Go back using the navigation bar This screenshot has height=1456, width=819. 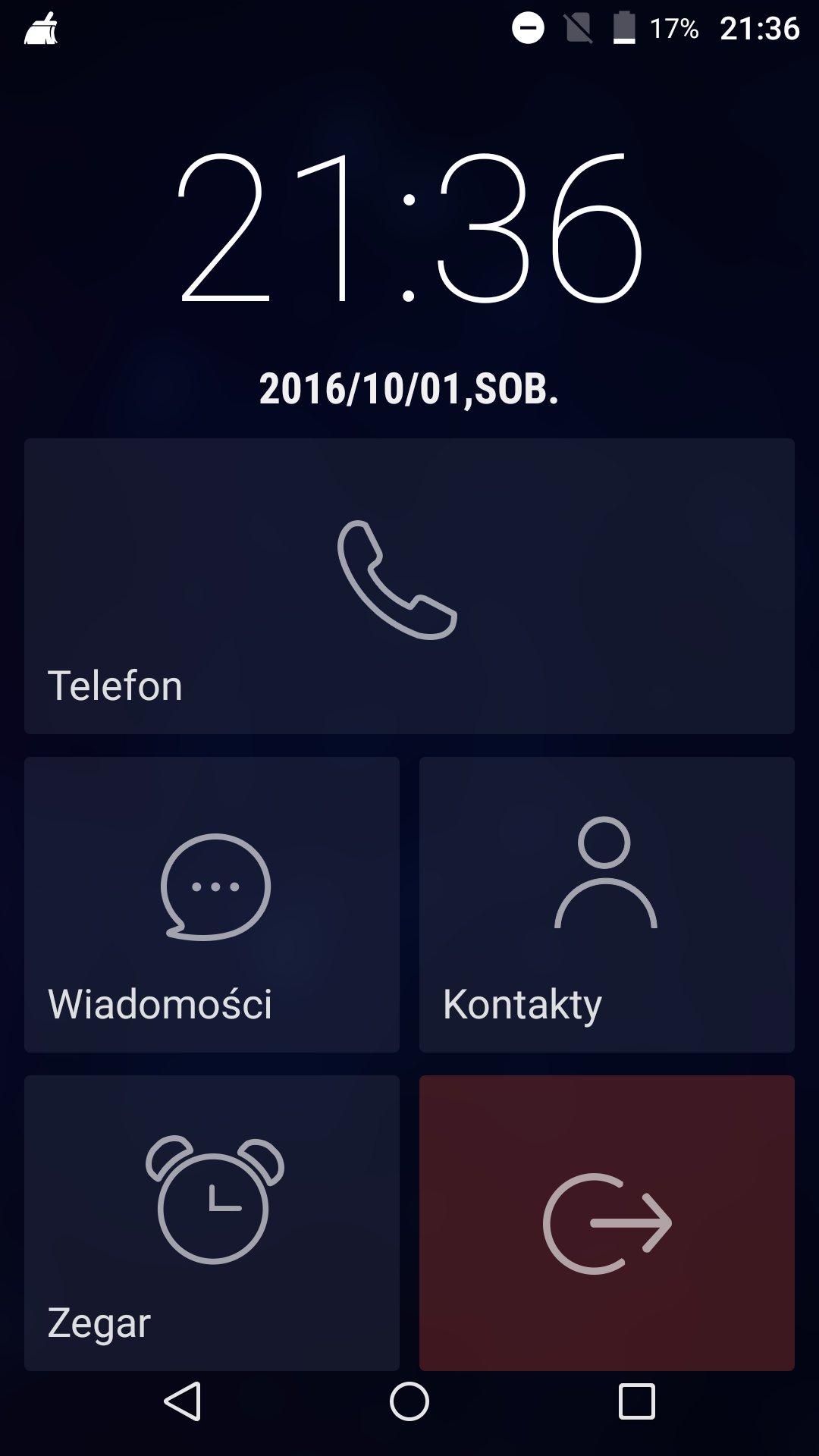pos(183,1401)
